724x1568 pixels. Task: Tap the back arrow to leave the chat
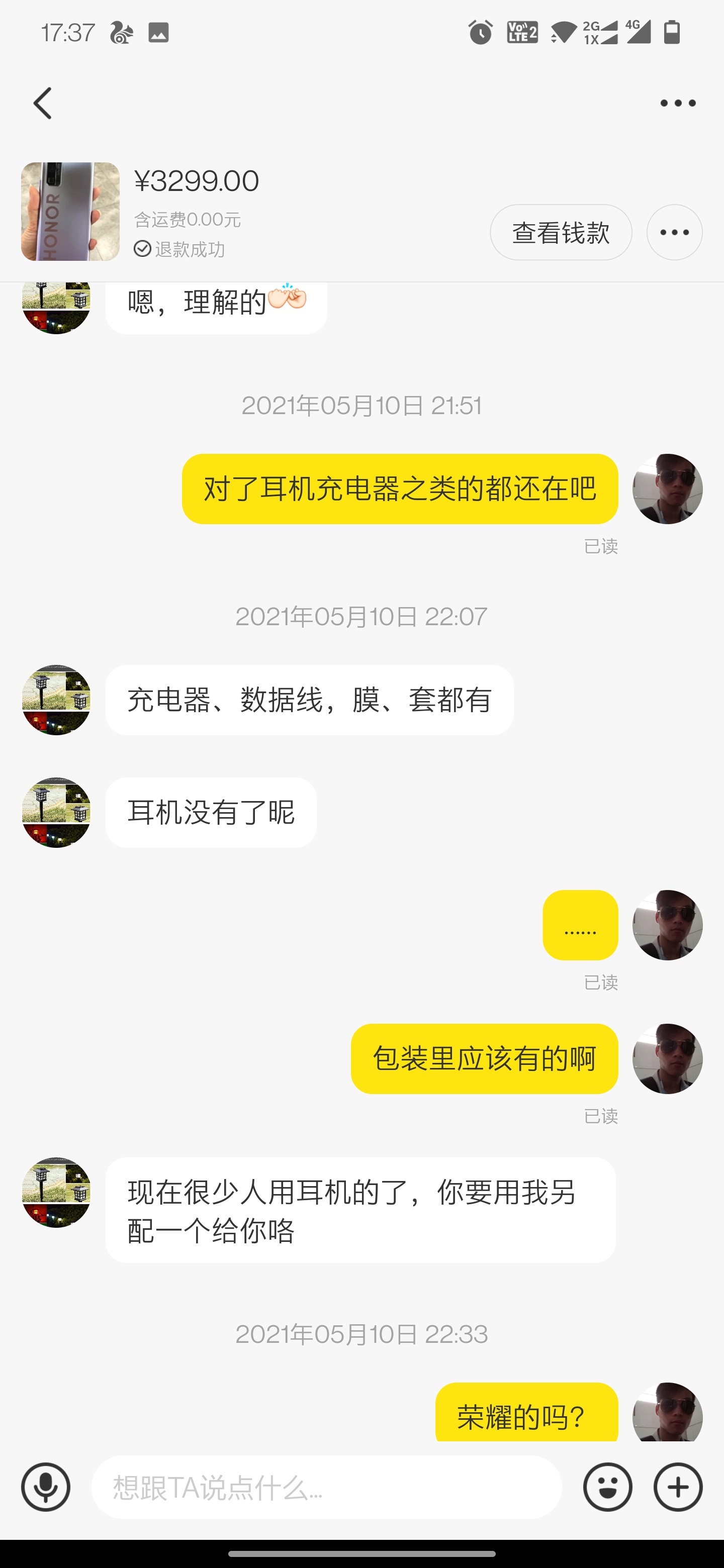41,102
